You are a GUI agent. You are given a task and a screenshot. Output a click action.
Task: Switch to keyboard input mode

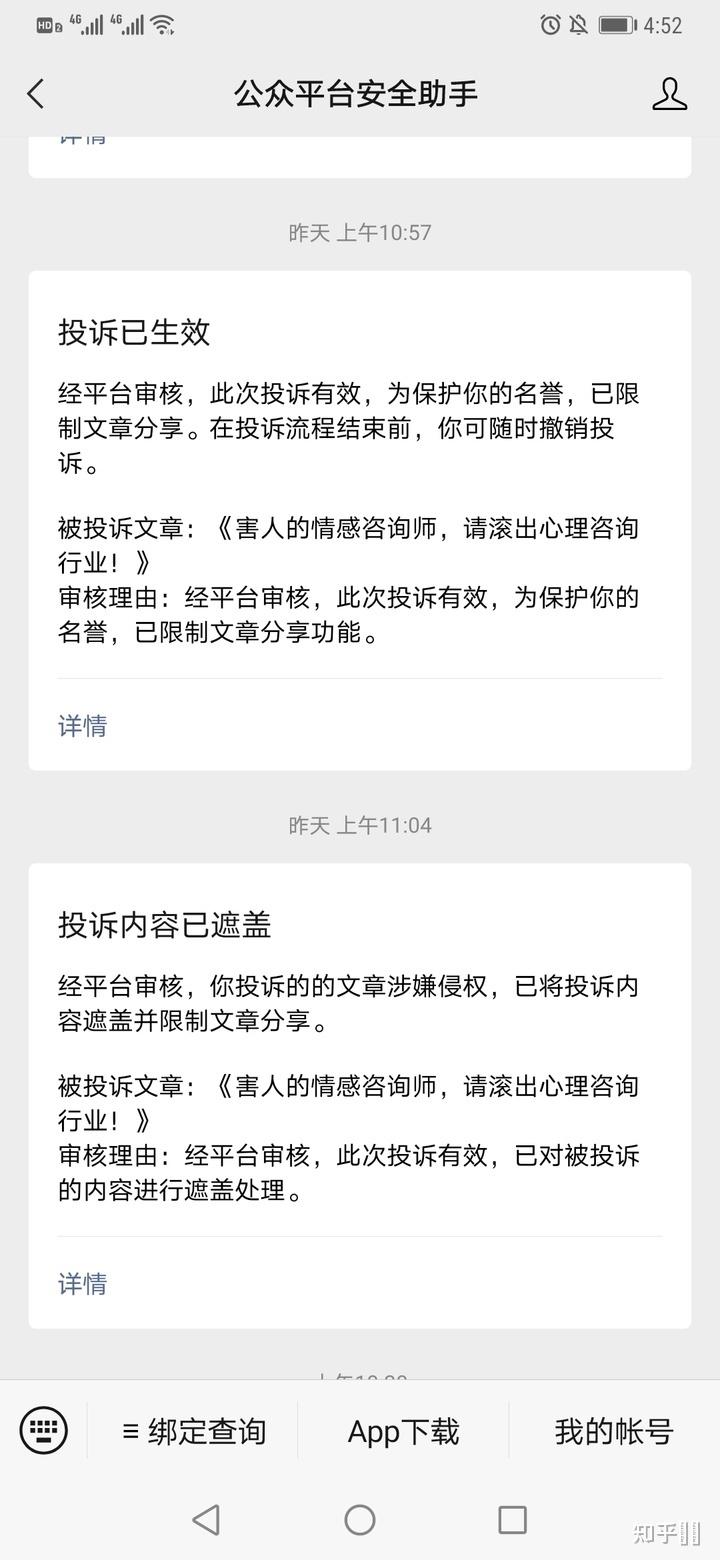click(44, 1431)
